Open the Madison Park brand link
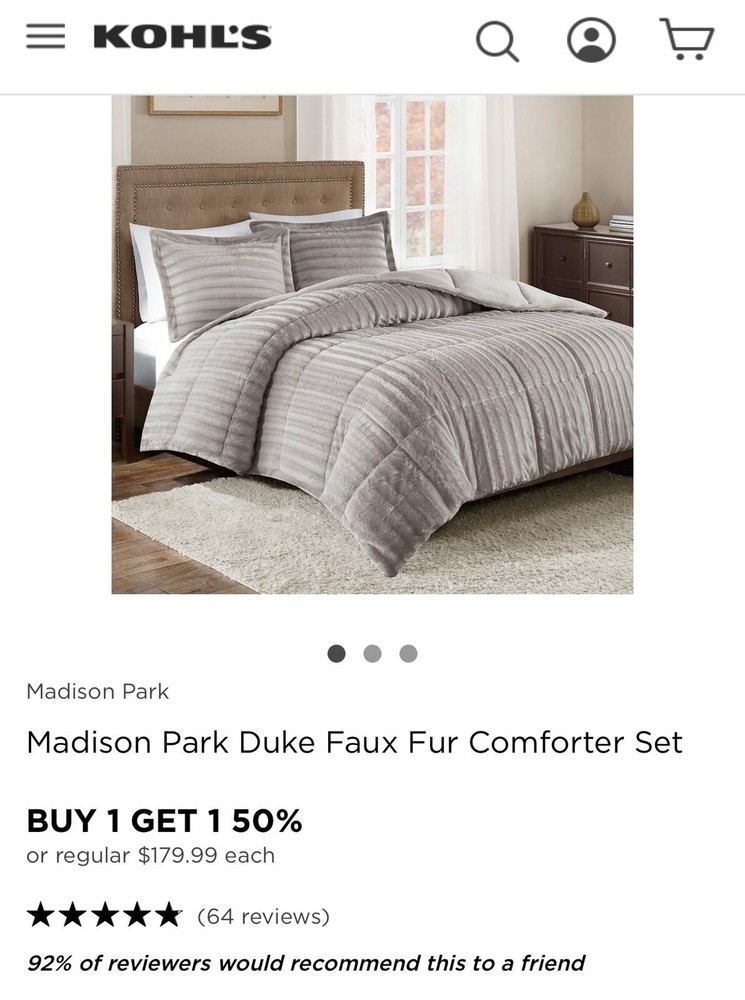The height and width of the screenshot is (1000, 745). tap(98, 691)
